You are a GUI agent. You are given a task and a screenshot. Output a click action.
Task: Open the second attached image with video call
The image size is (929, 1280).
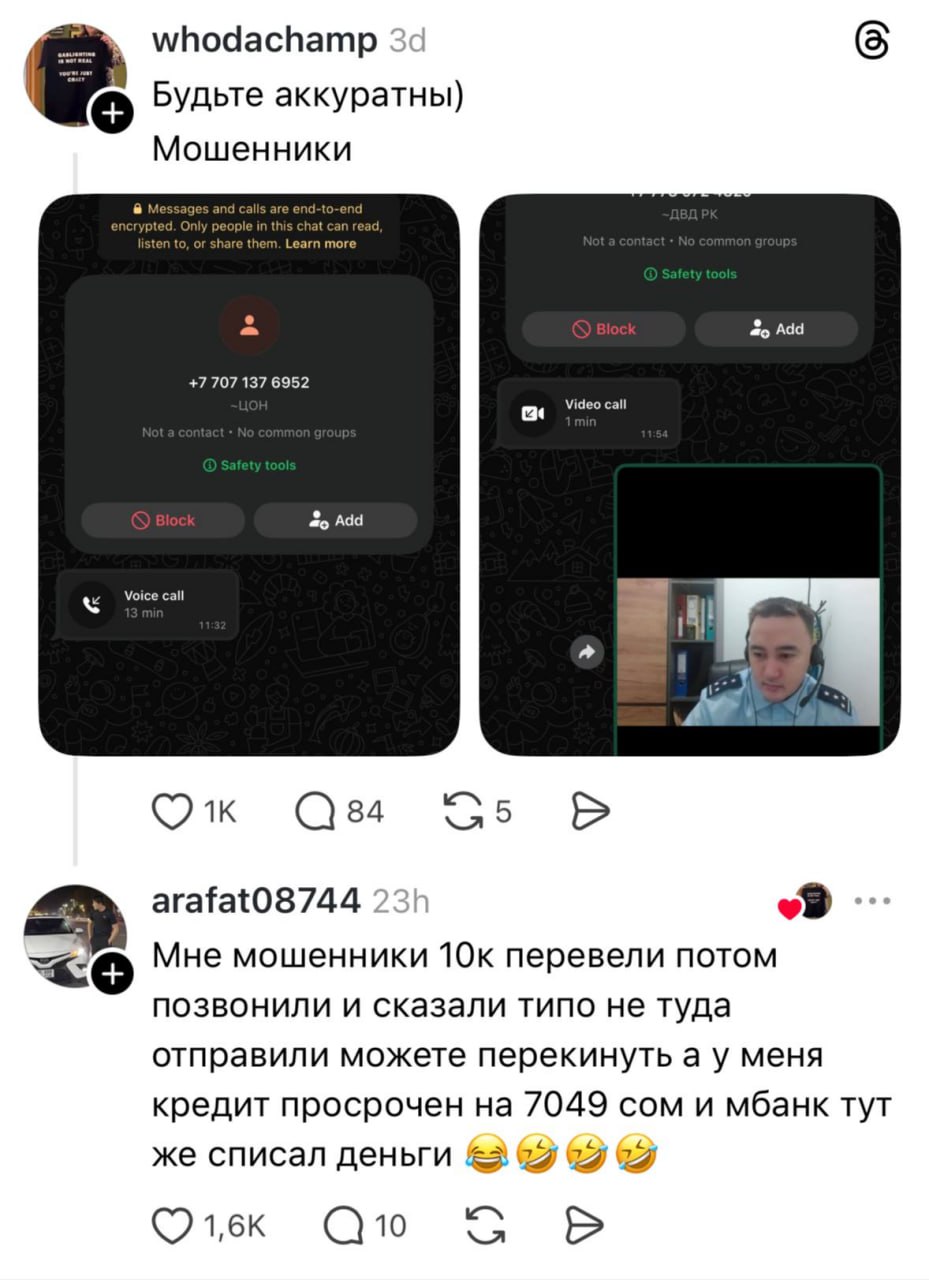click(x=690, y=475)
